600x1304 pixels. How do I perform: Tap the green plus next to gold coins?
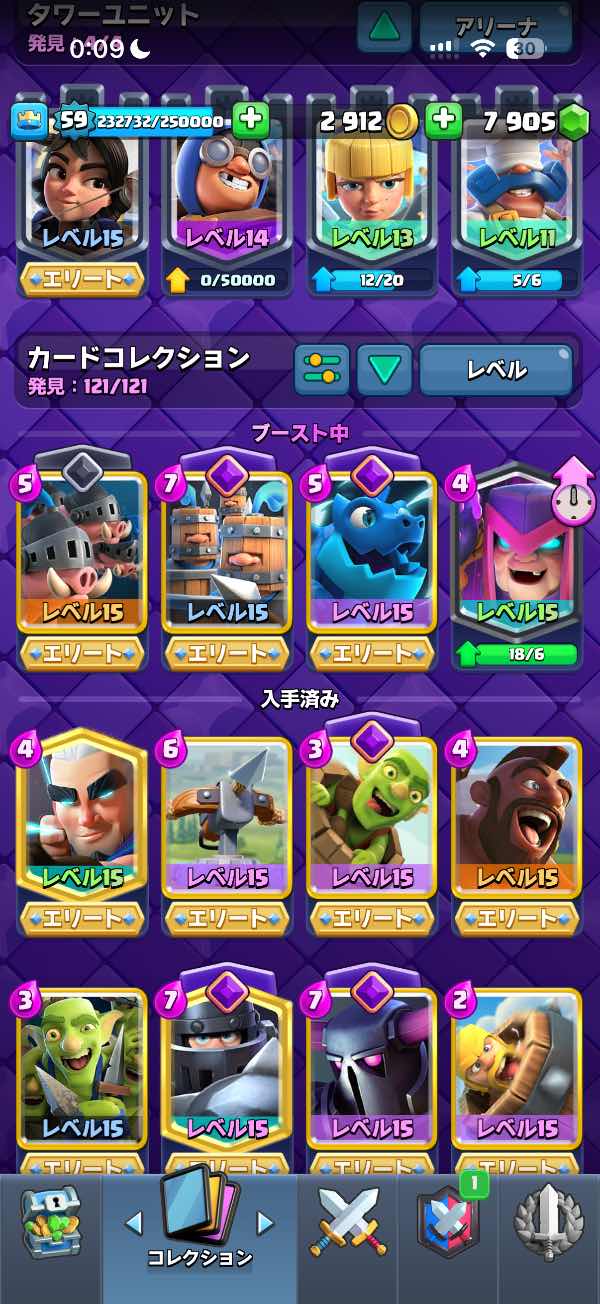(x=443, y=120)
